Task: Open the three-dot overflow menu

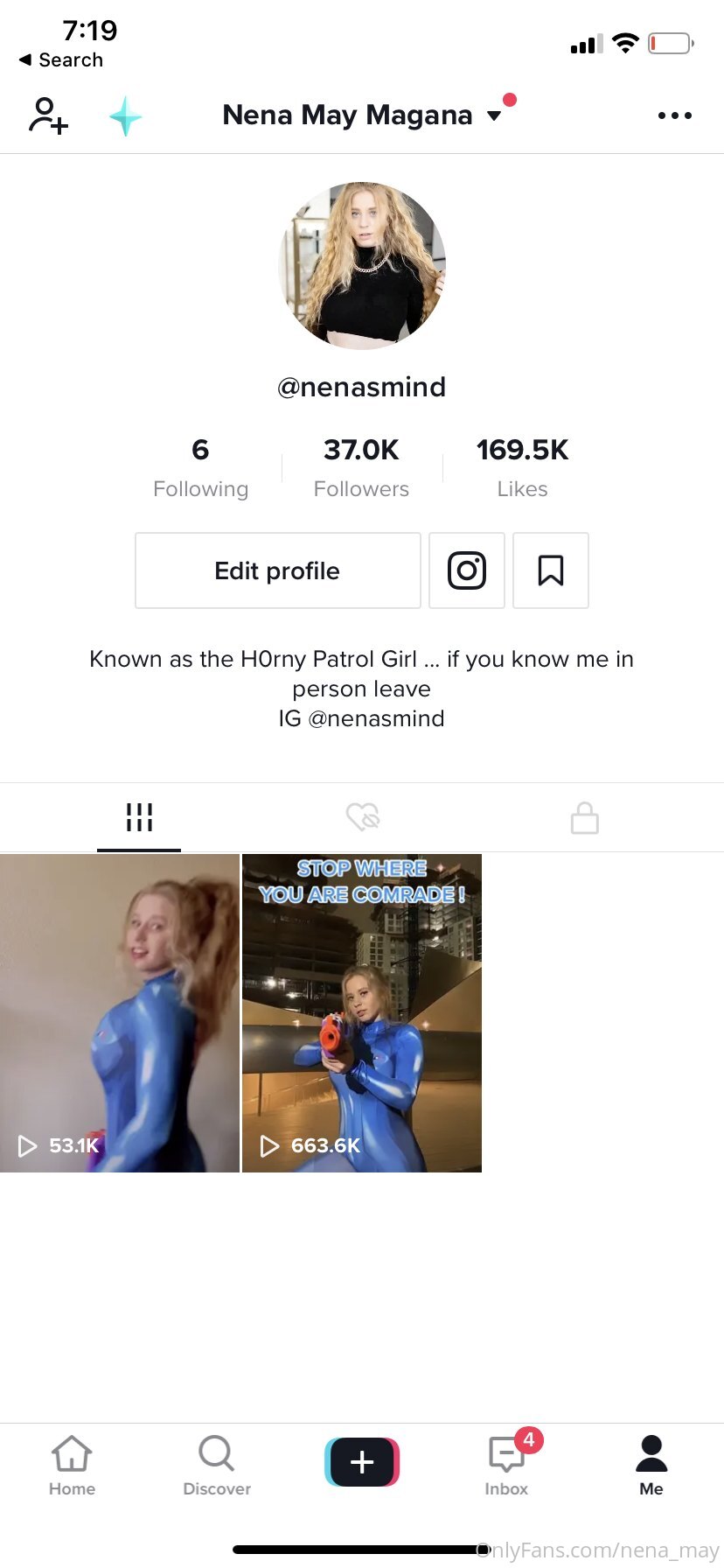Action: point(675,115)
